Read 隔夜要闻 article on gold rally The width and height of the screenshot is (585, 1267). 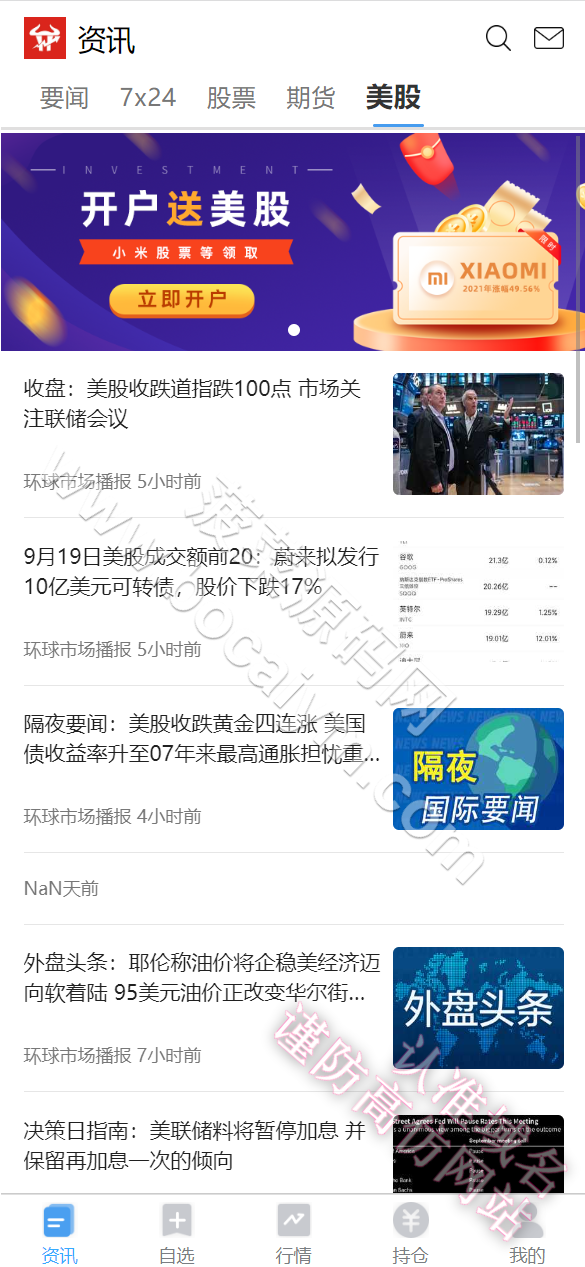pyautogui.click(x=293, y=768)
